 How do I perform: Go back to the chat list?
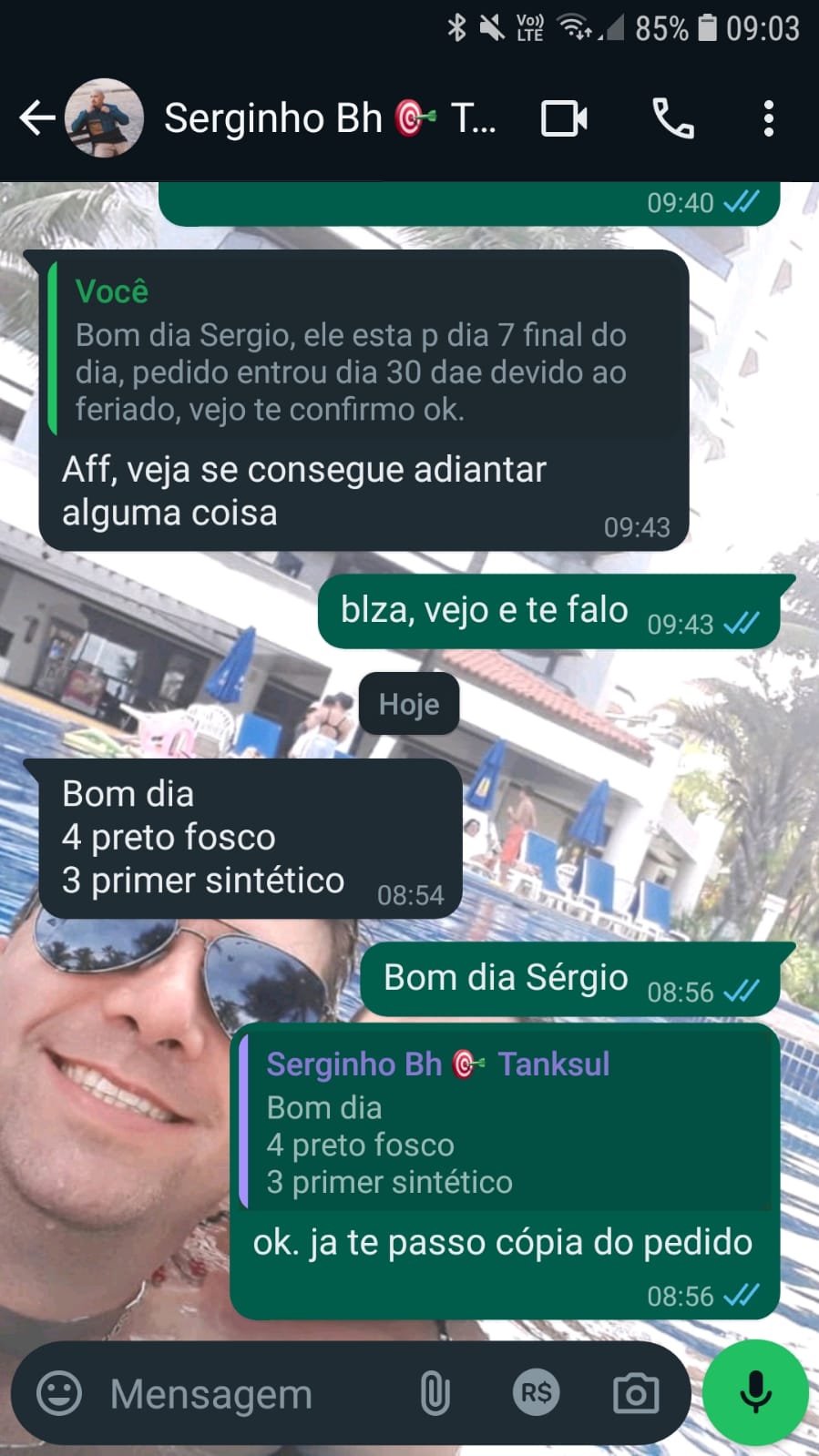(x=36, y=118)
